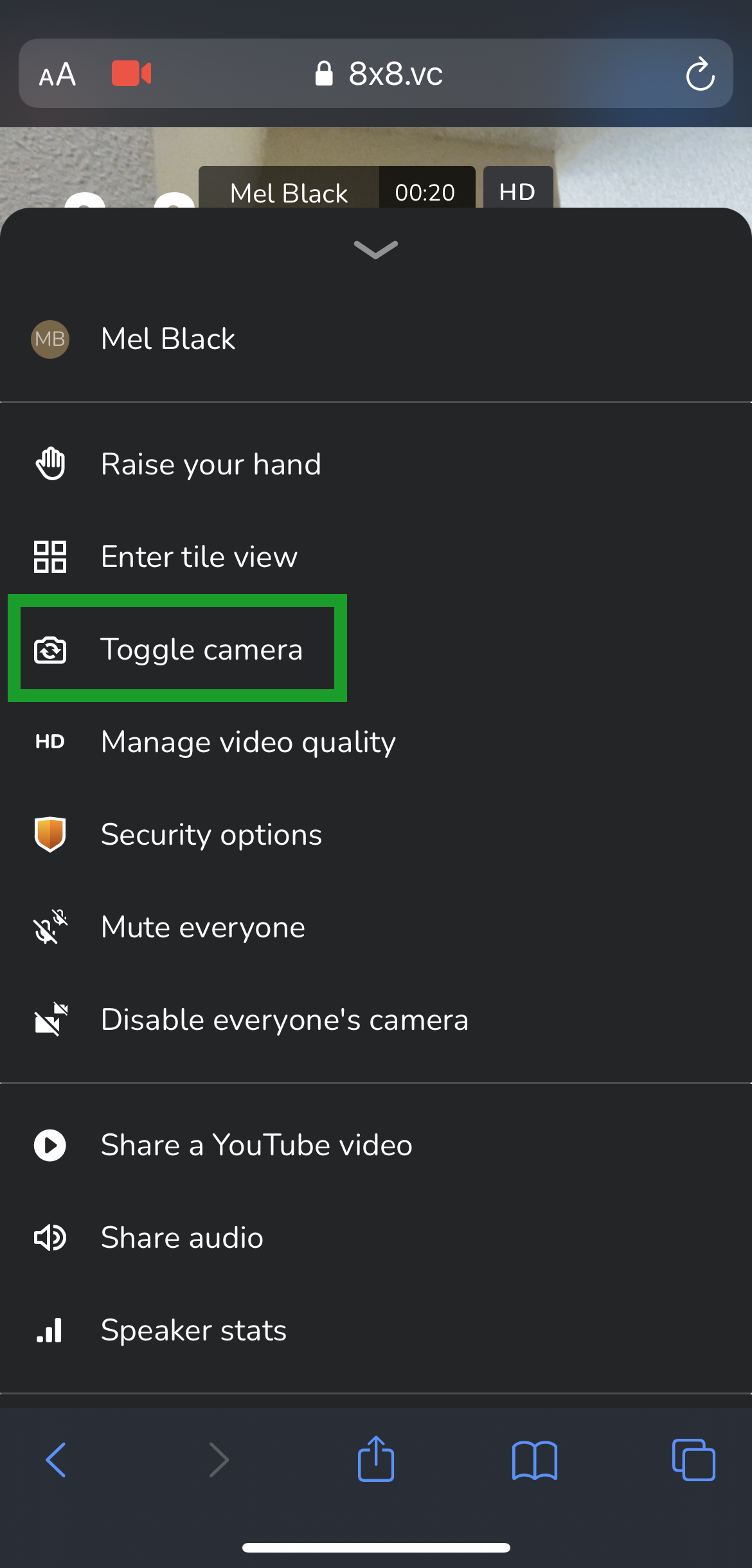Mute everyone in the meeting

pos(376,927)
